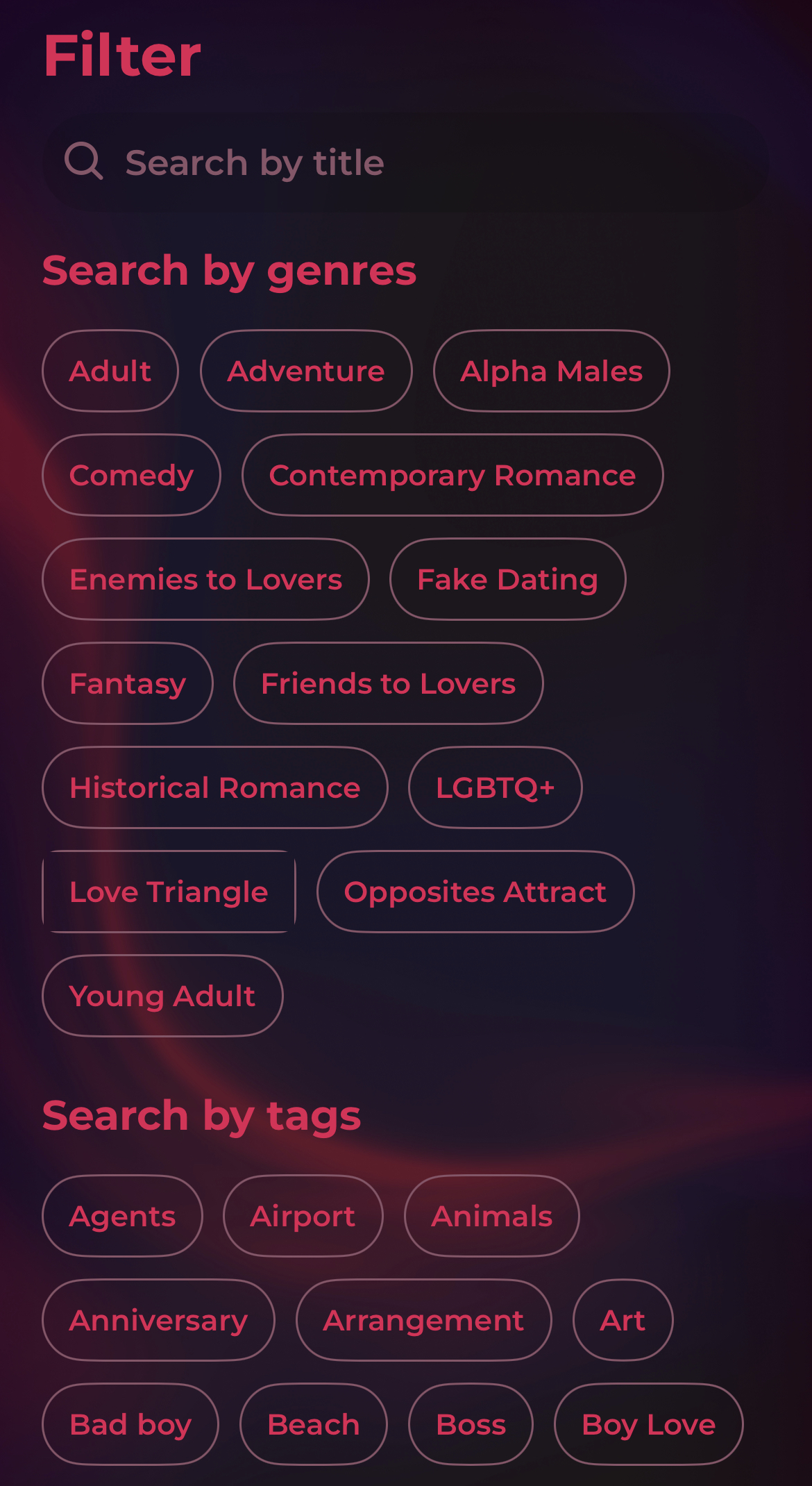Toggle the Agents tag

coord(121,1216)
